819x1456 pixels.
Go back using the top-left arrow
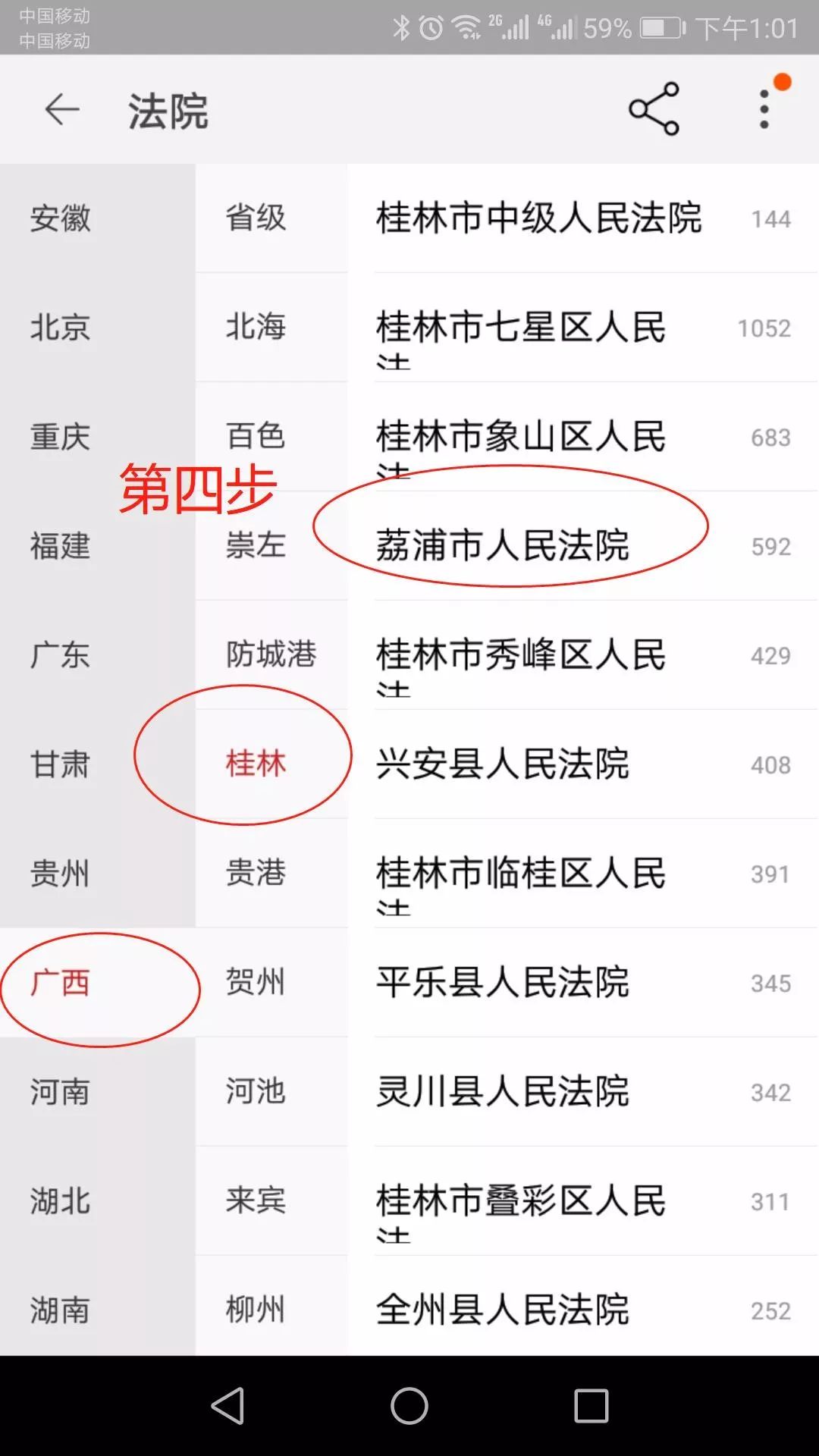[62, 110]
